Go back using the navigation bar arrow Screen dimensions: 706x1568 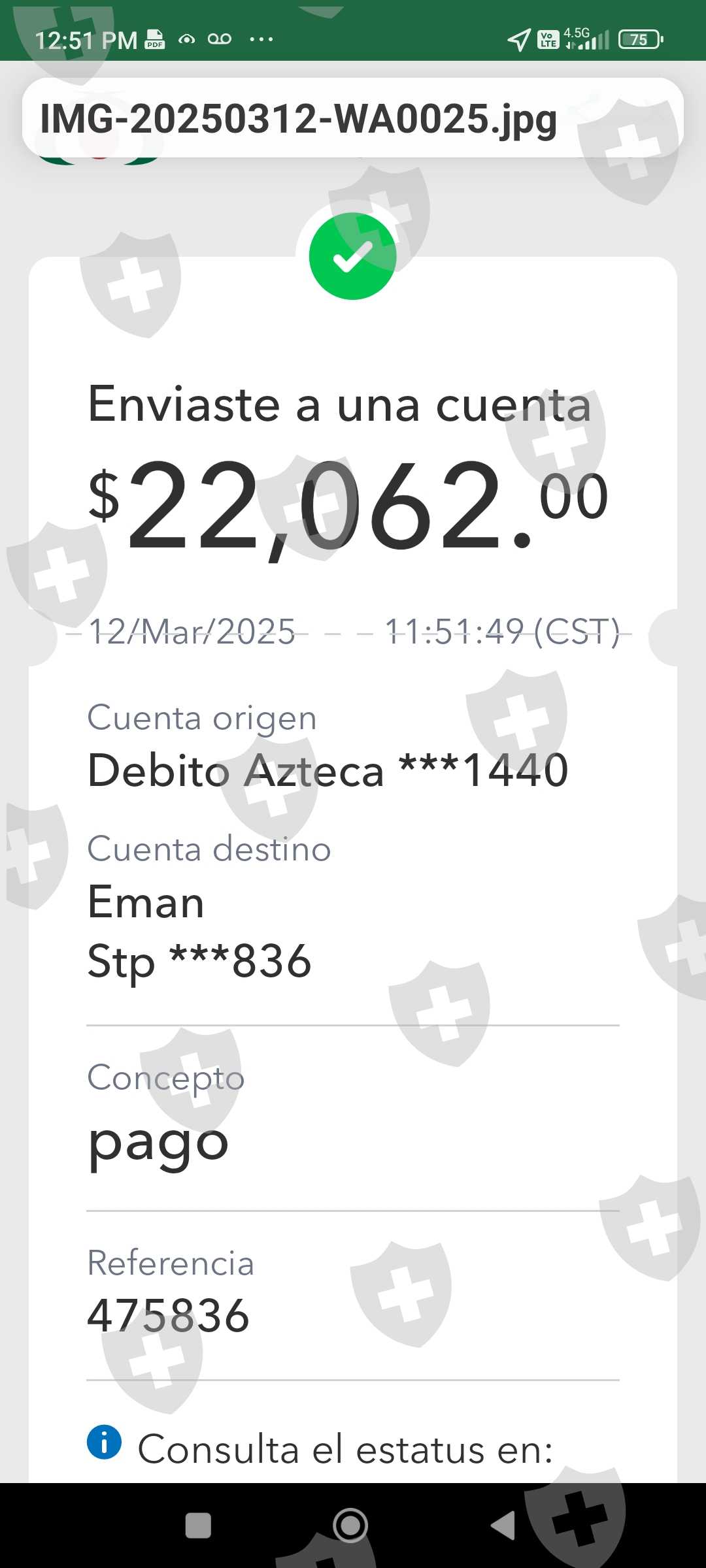[503, 1526]
